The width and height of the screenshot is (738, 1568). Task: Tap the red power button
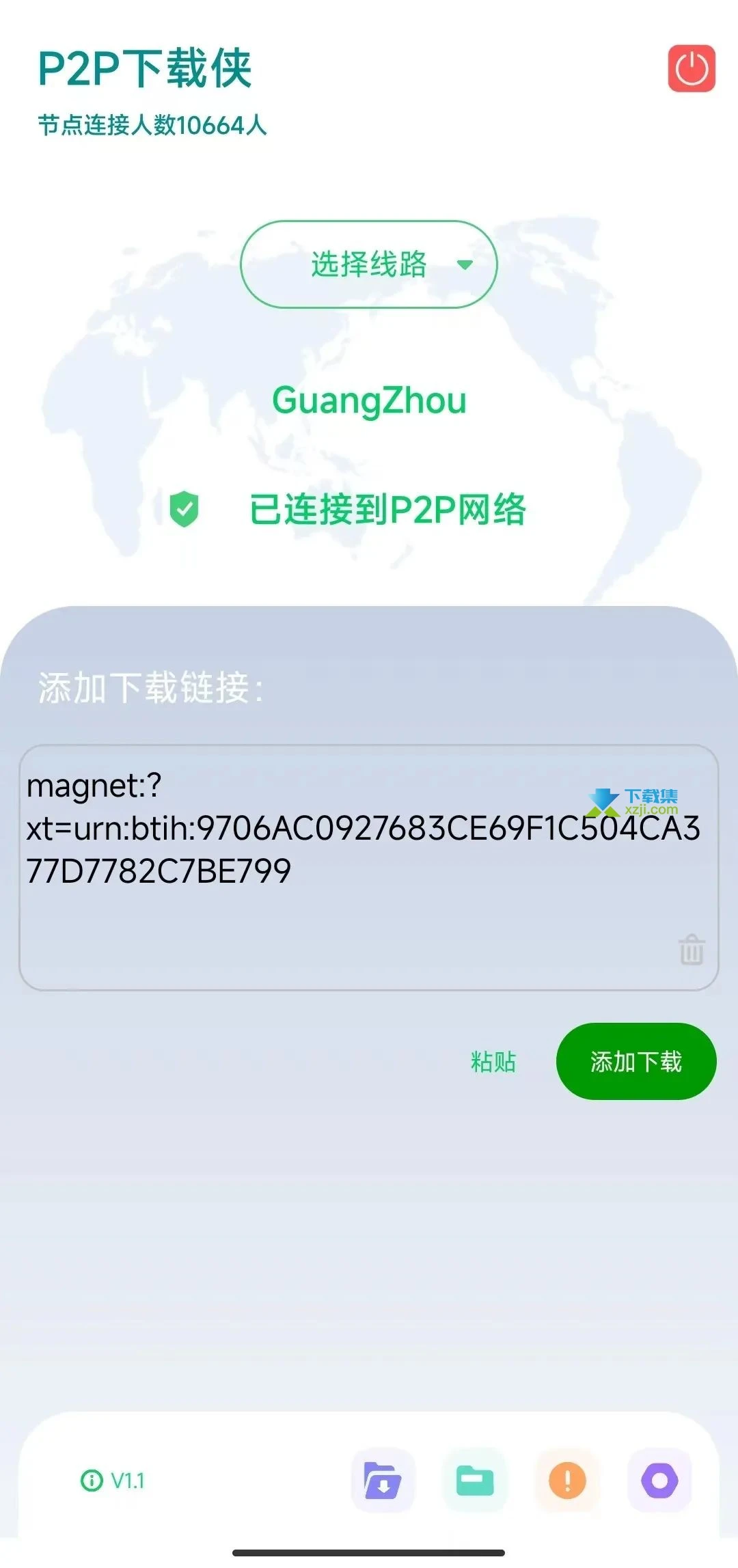692,69
